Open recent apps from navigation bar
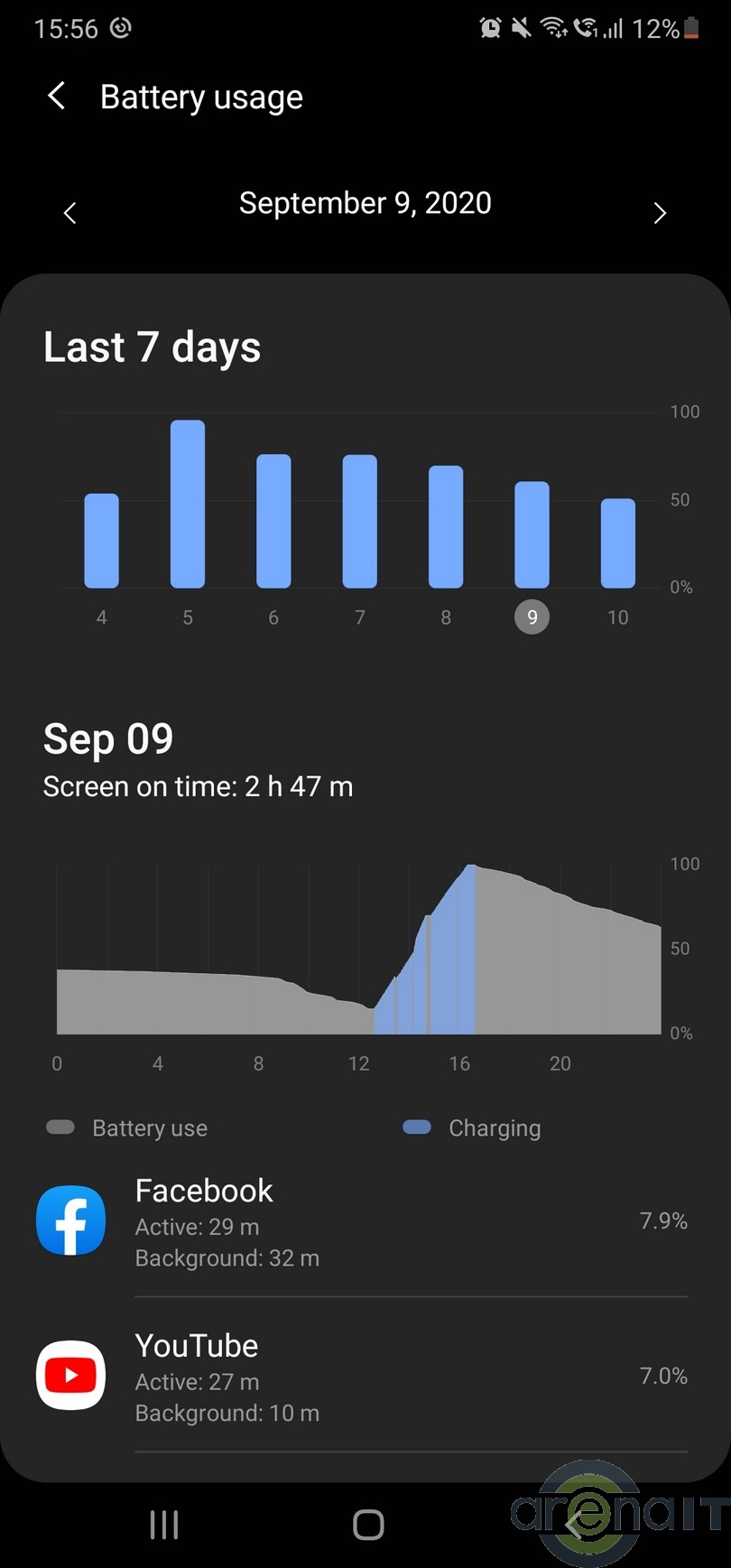 [x=164, y=1525]
